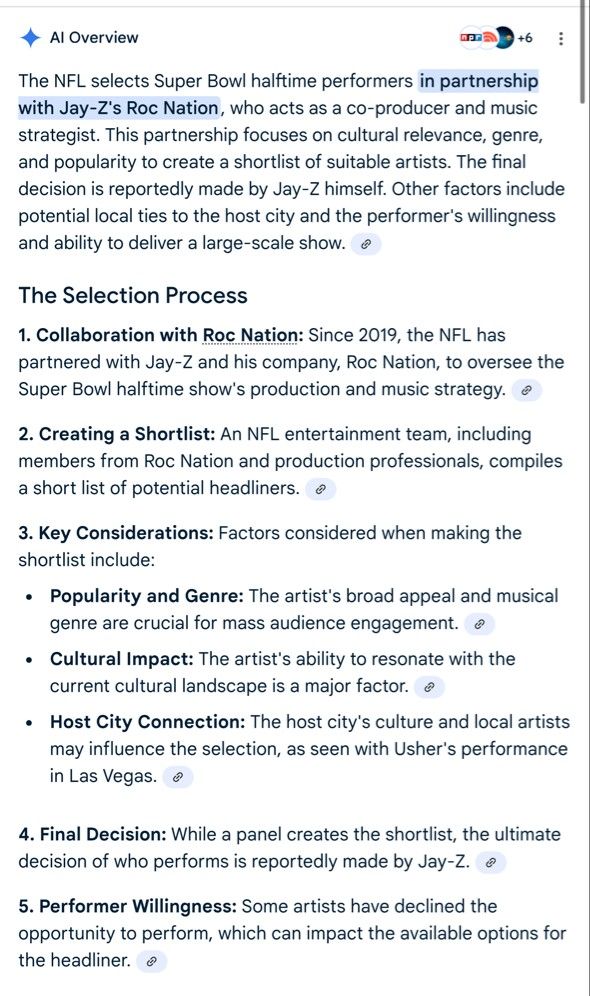590x996 pixels.
Task: Open source link for Creating a Shortlist
Action: [321, 489]
